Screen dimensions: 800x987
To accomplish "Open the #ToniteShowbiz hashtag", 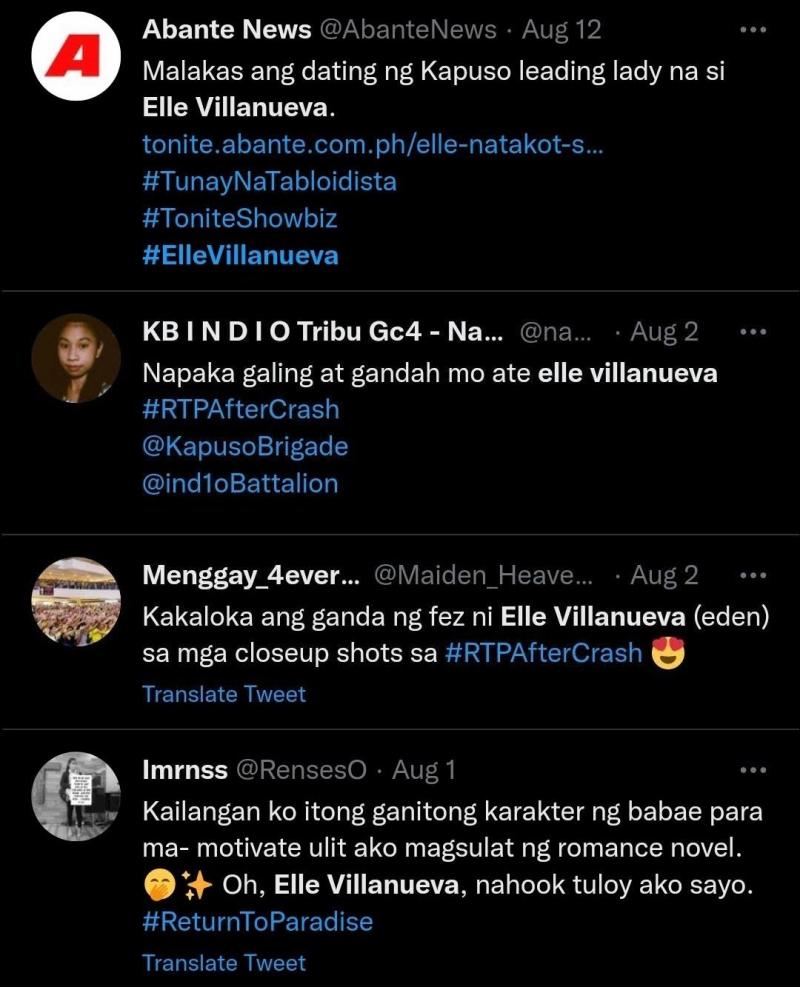I will [240, 218].
